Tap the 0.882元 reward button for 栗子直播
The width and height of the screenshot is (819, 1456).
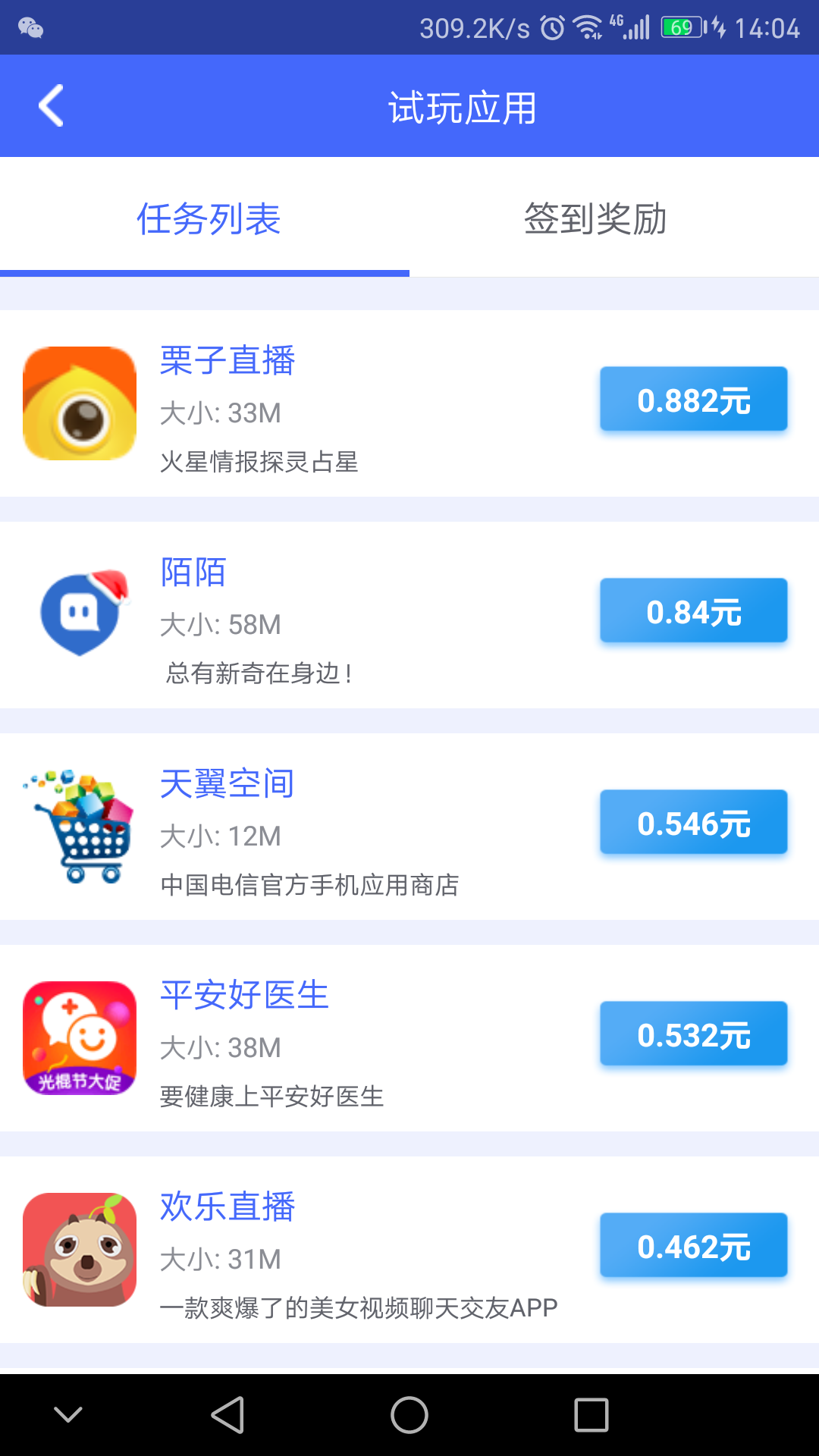tap(692, 400)
